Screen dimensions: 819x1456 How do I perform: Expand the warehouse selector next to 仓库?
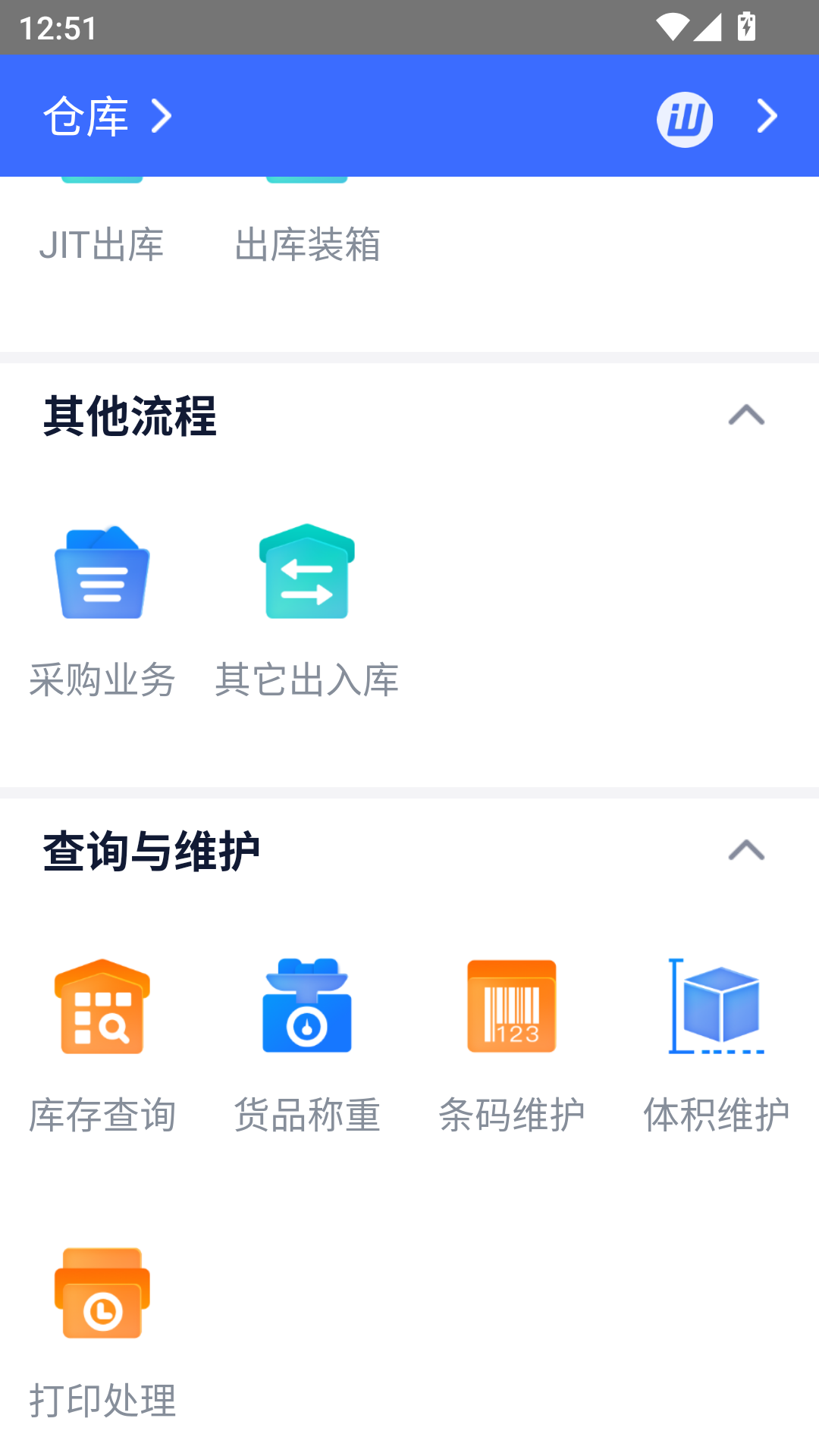coord(162,115)
